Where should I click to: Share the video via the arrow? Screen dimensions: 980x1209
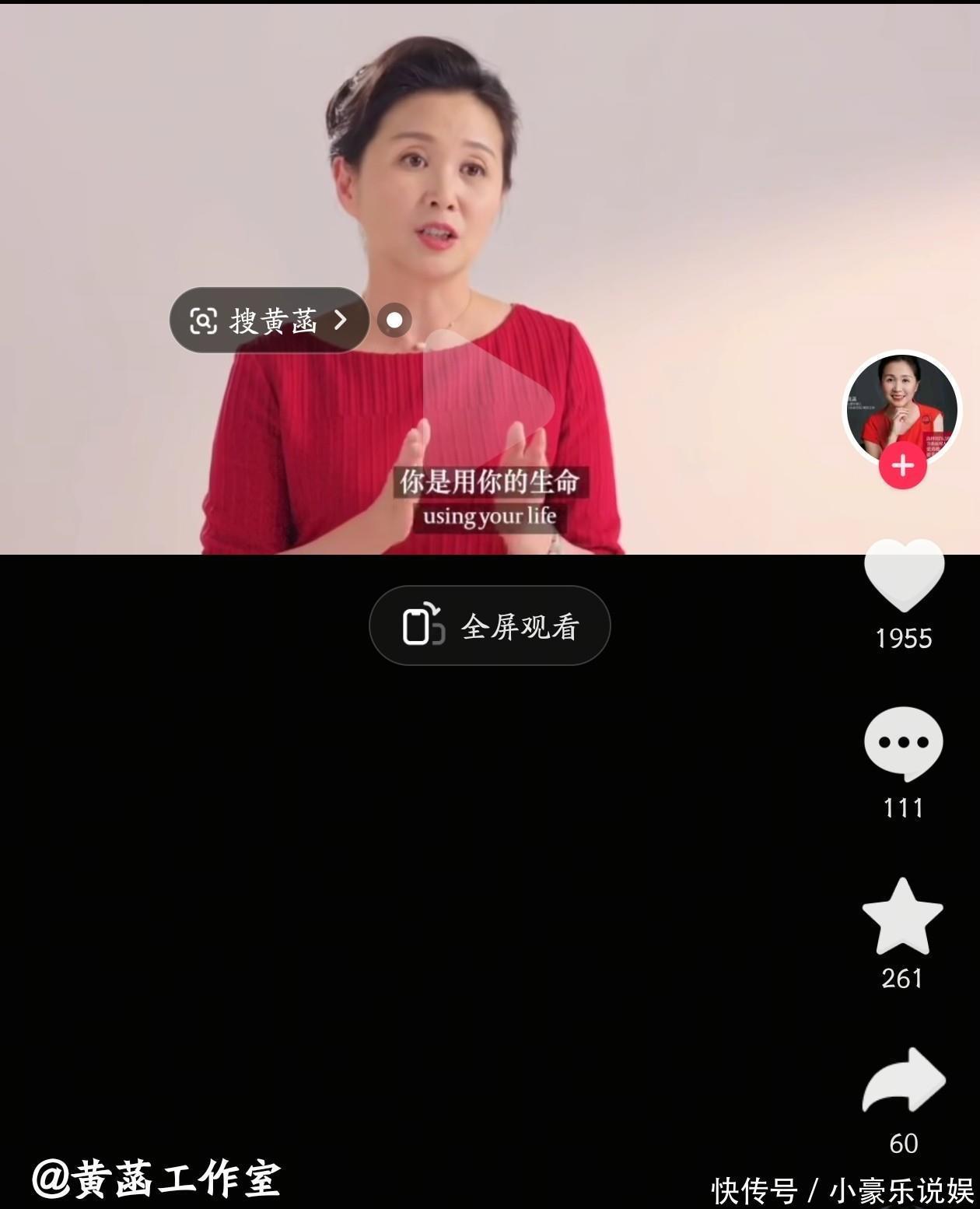pyautogui.click(x=903, y=1081)
